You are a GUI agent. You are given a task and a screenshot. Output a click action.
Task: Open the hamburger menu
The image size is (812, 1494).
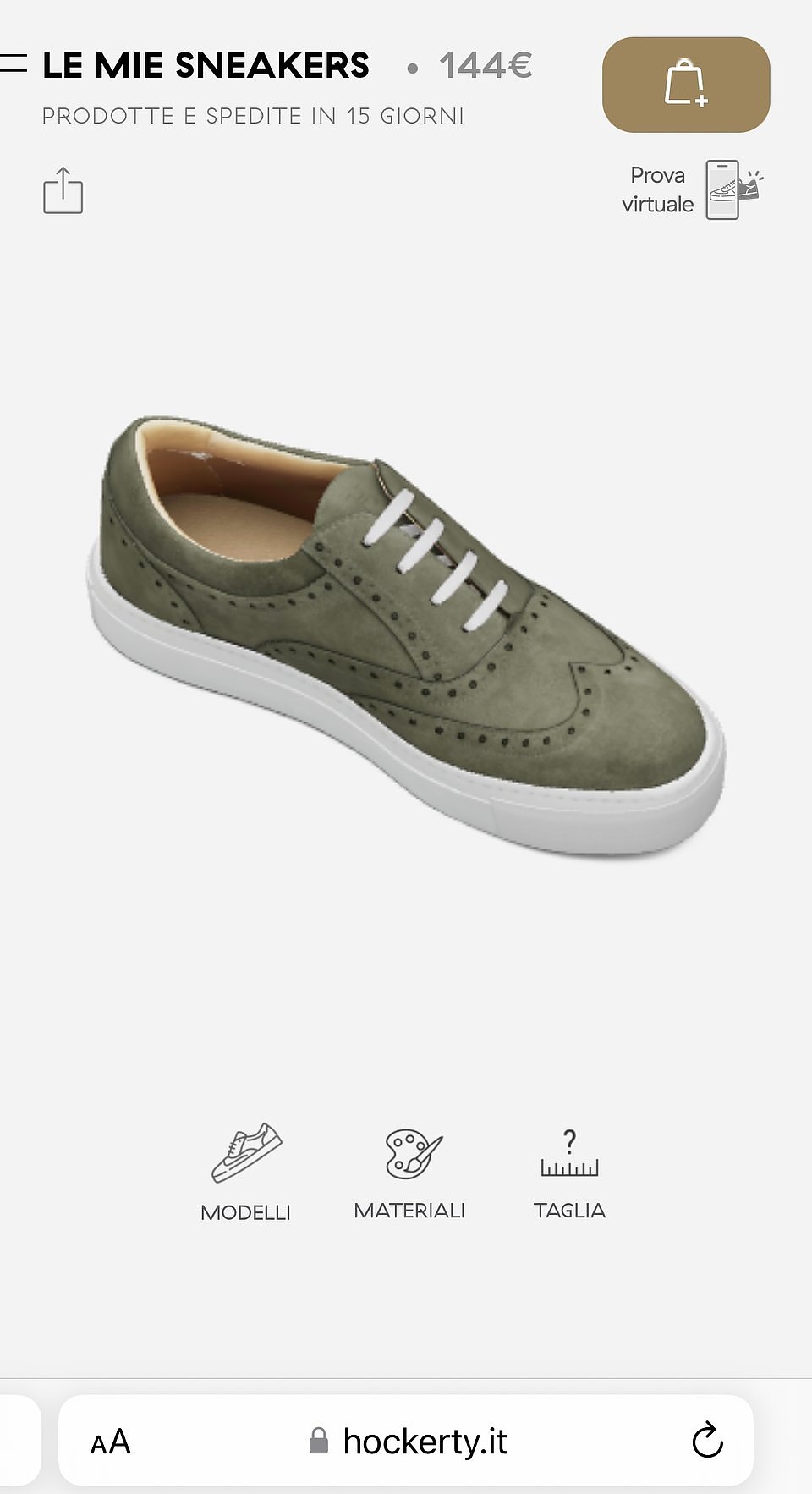coord(13,64)
